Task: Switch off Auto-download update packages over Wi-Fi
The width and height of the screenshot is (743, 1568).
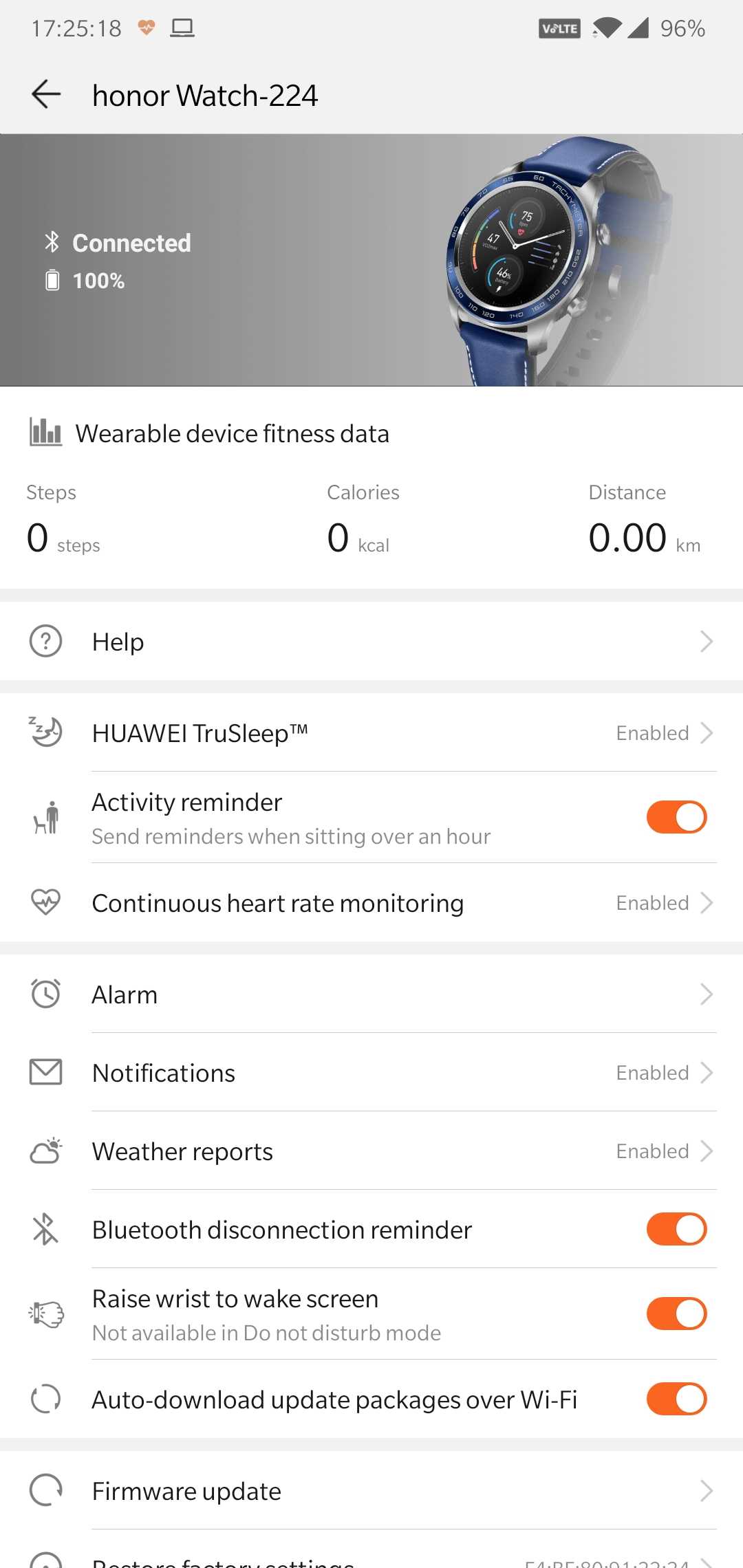Action: pos(676,1399)
